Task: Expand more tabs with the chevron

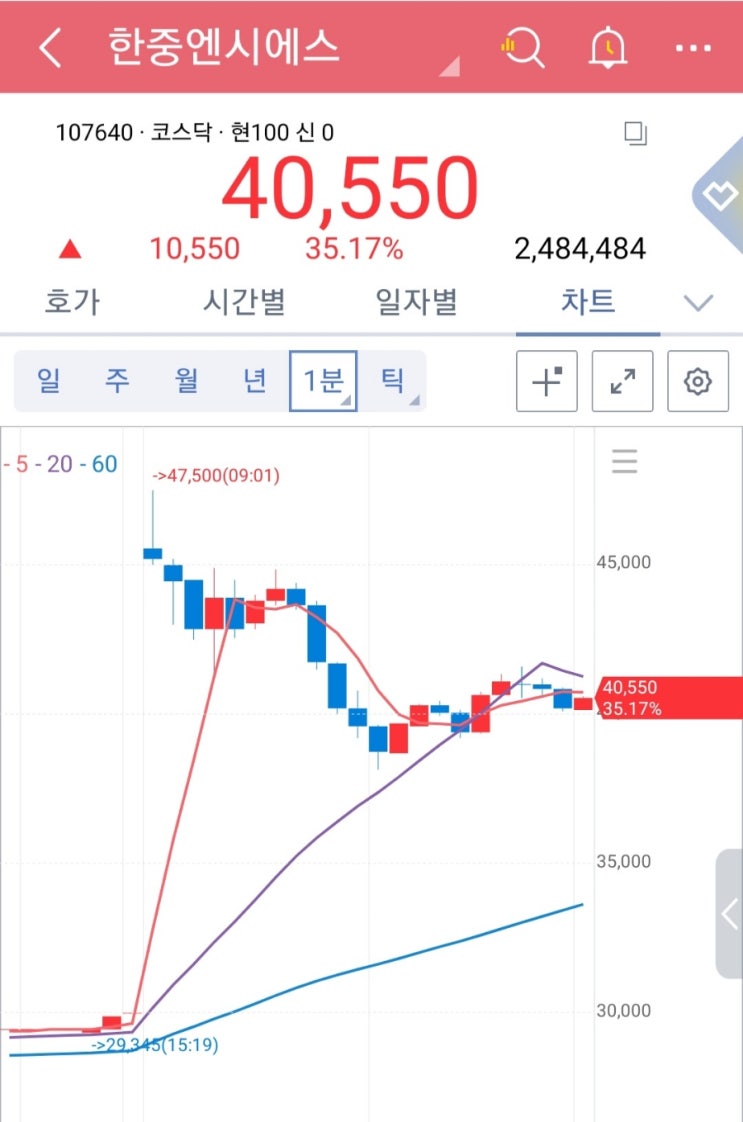Action: (x=697, y=302)
